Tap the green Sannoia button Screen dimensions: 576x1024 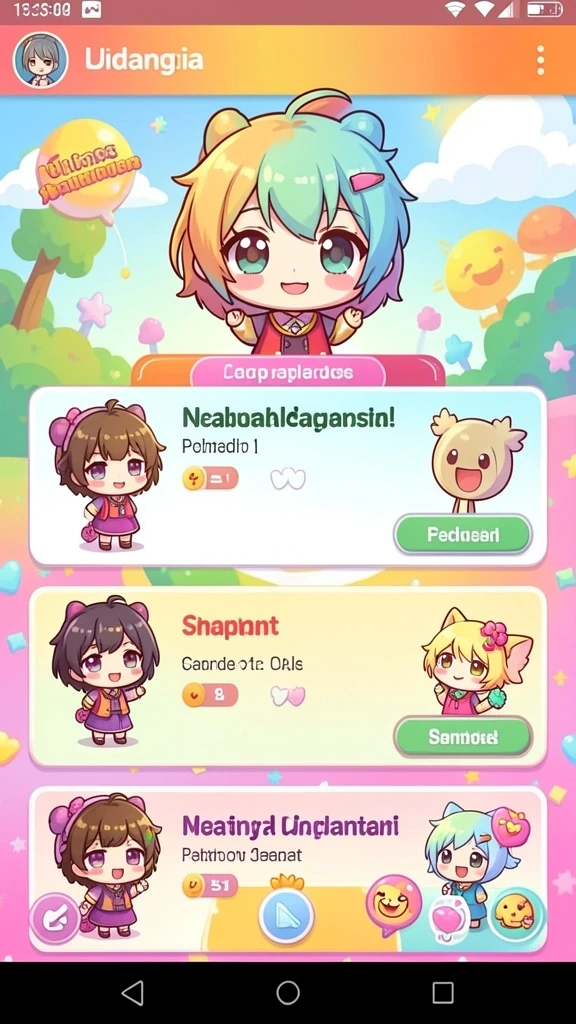coord(463,737)
